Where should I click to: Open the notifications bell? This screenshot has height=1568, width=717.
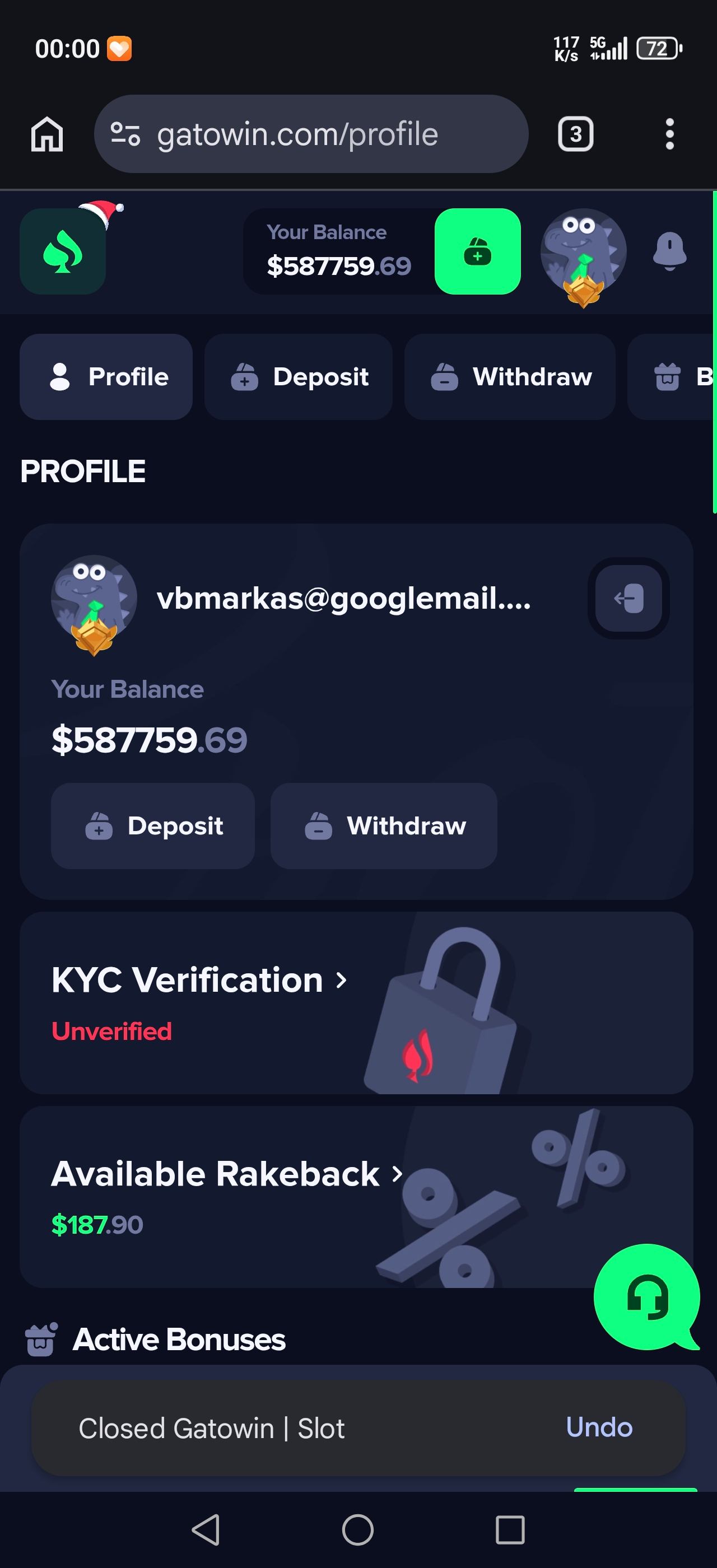point(669,251)
